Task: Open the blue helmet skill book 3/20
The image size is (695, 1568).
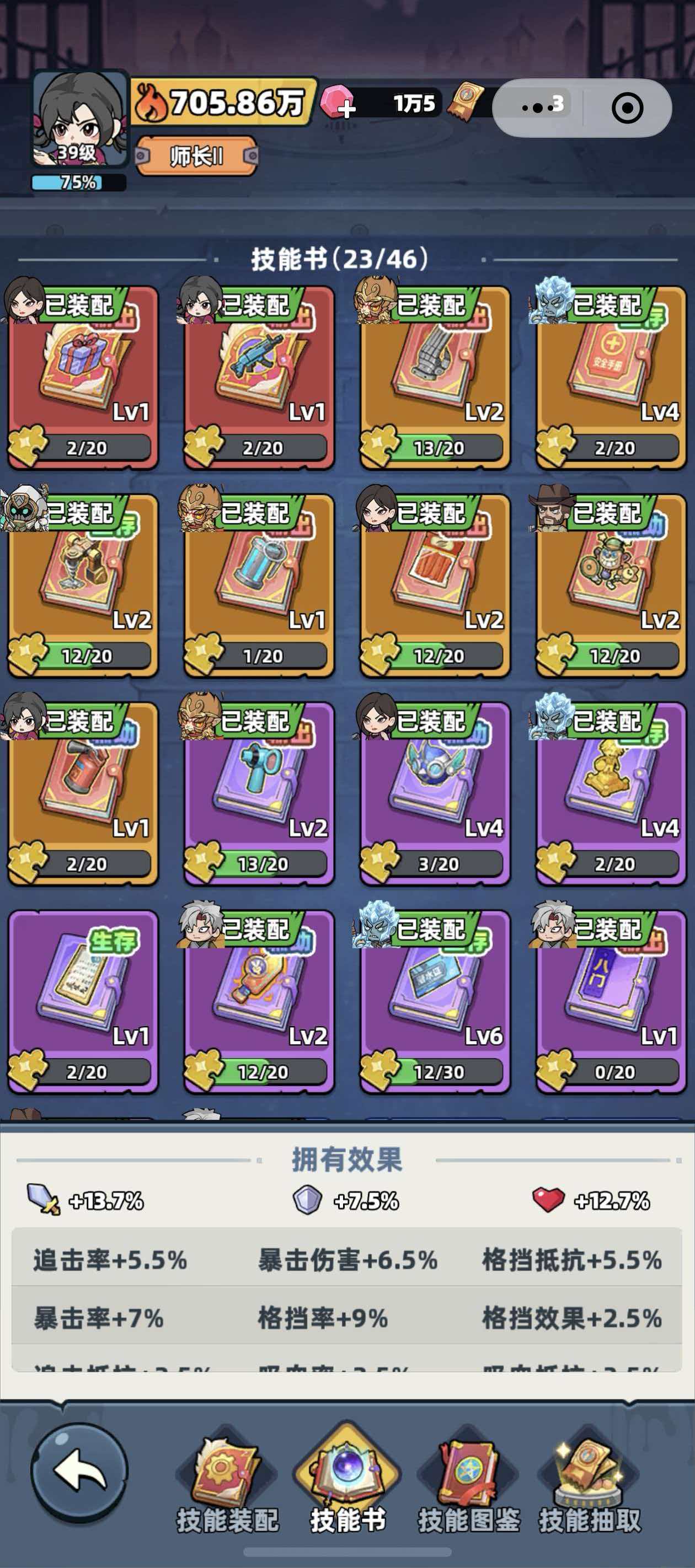Action: pos(435,793)
